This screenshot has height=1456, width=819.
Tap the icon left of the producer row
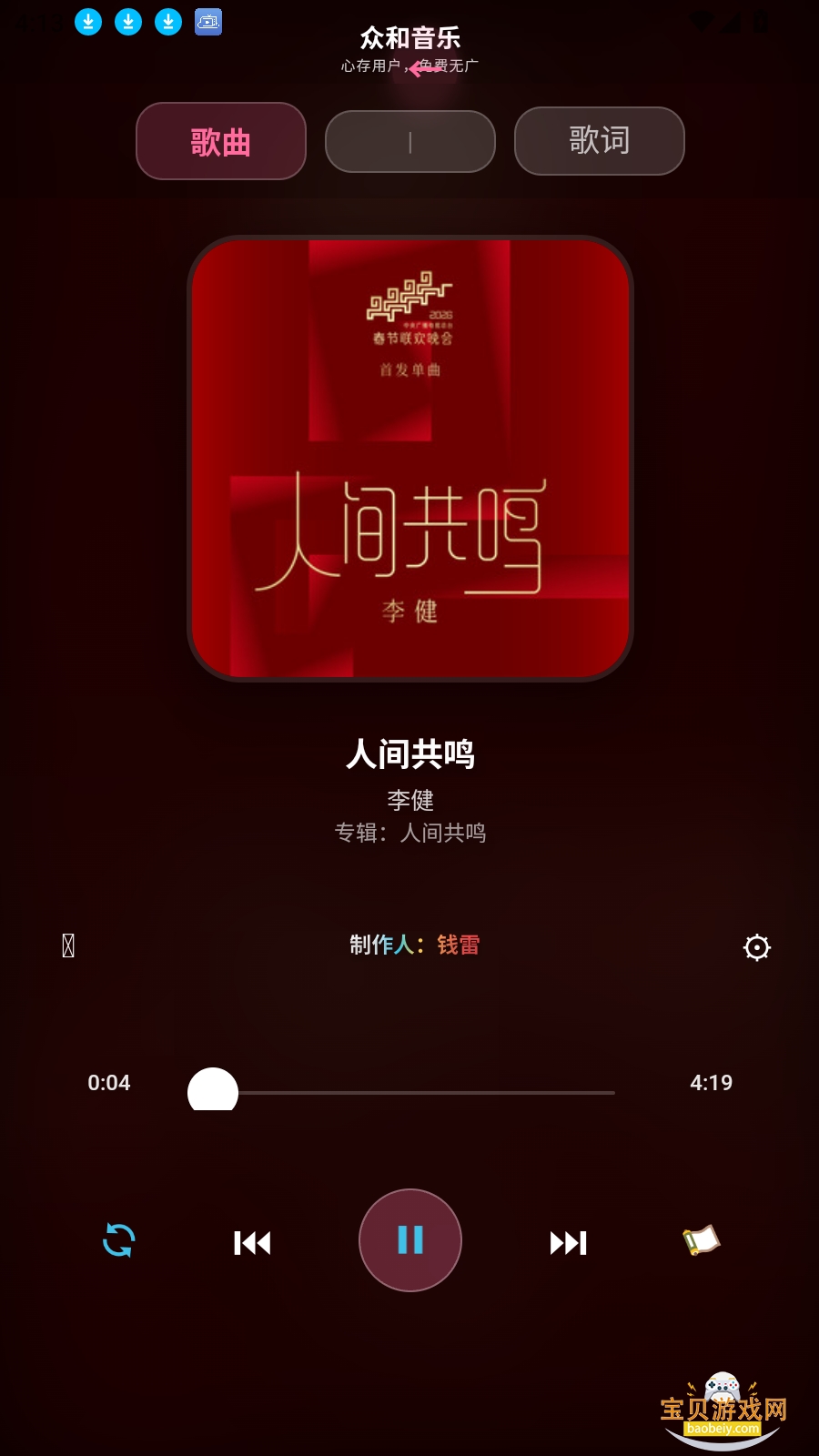[x=66, y=946]
